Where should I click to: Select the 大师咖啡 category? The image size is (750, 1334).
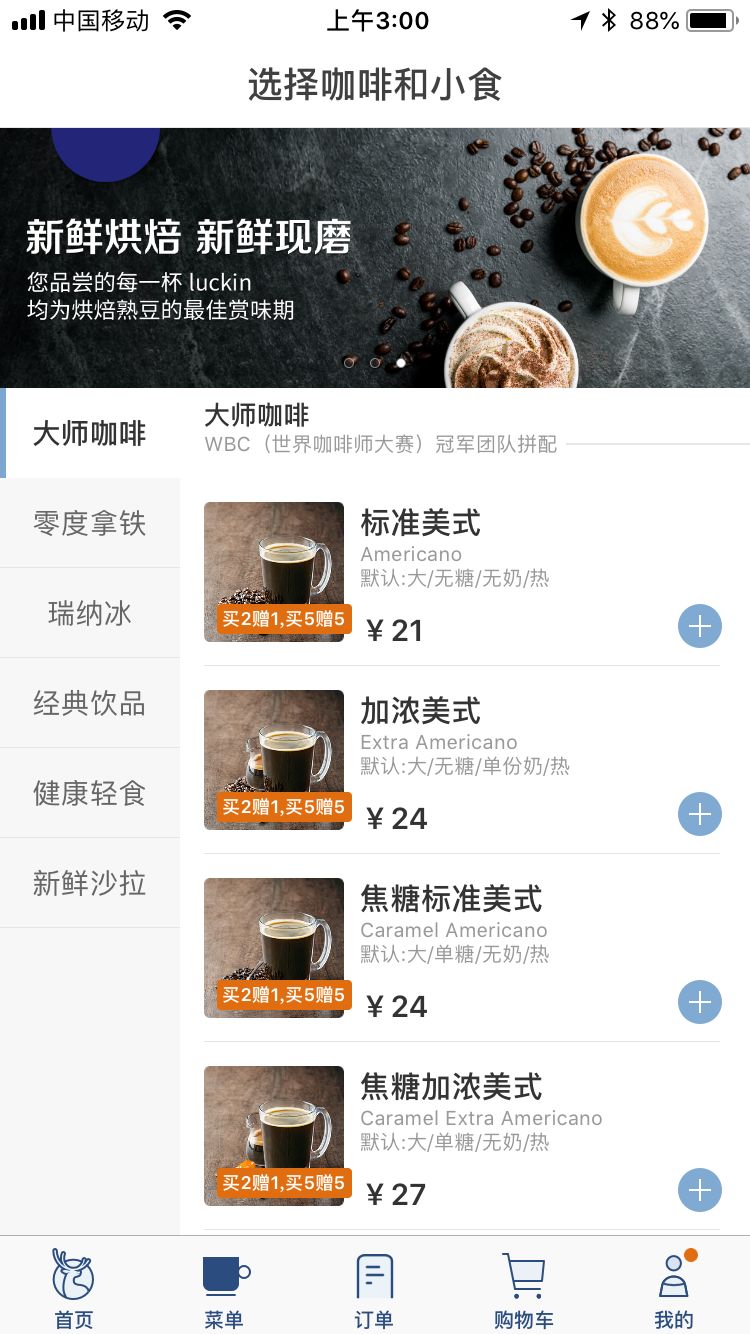tap(90, 434)
